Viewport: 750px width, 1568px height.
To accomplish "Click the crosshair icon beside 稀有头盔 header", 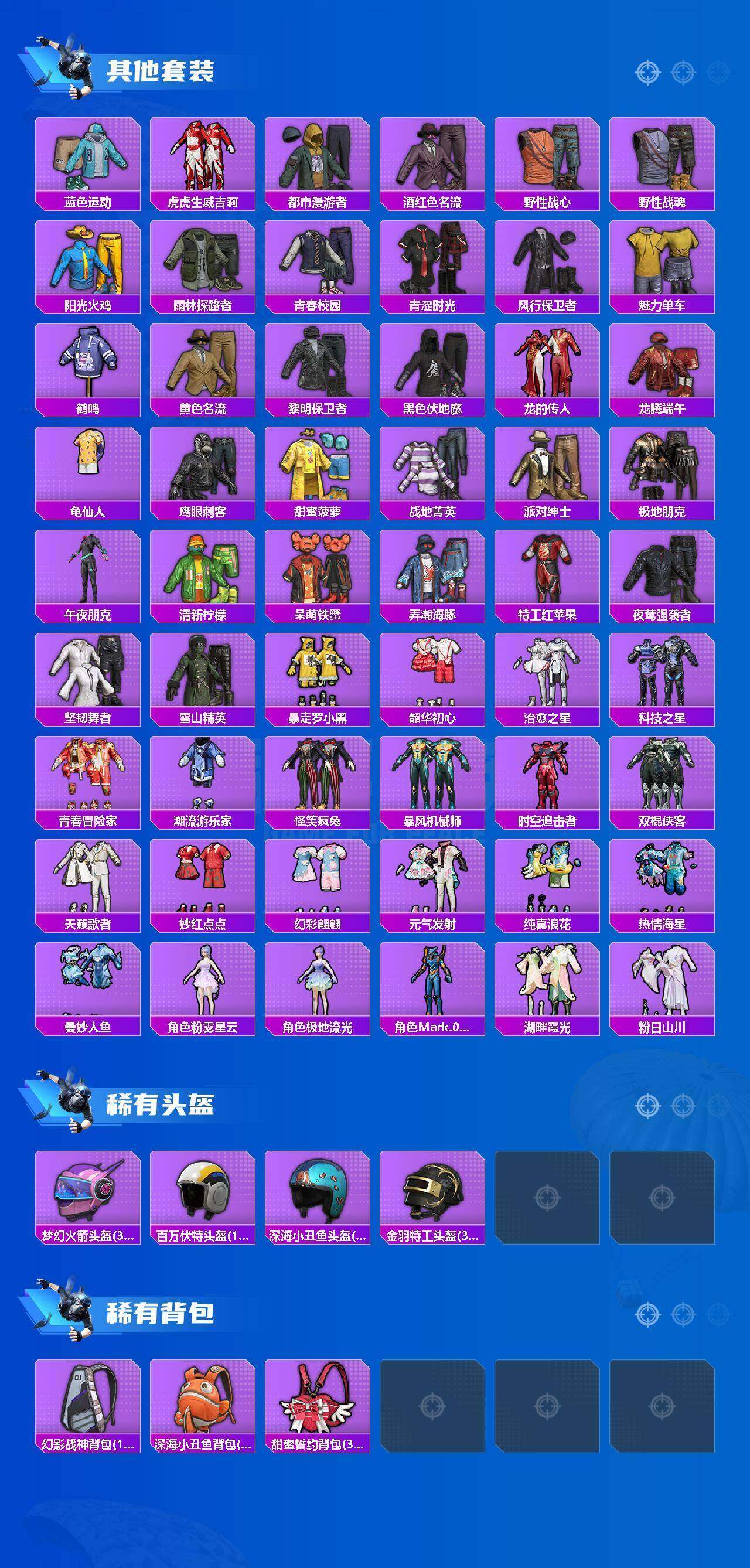I will click(x=647, y=1106).
